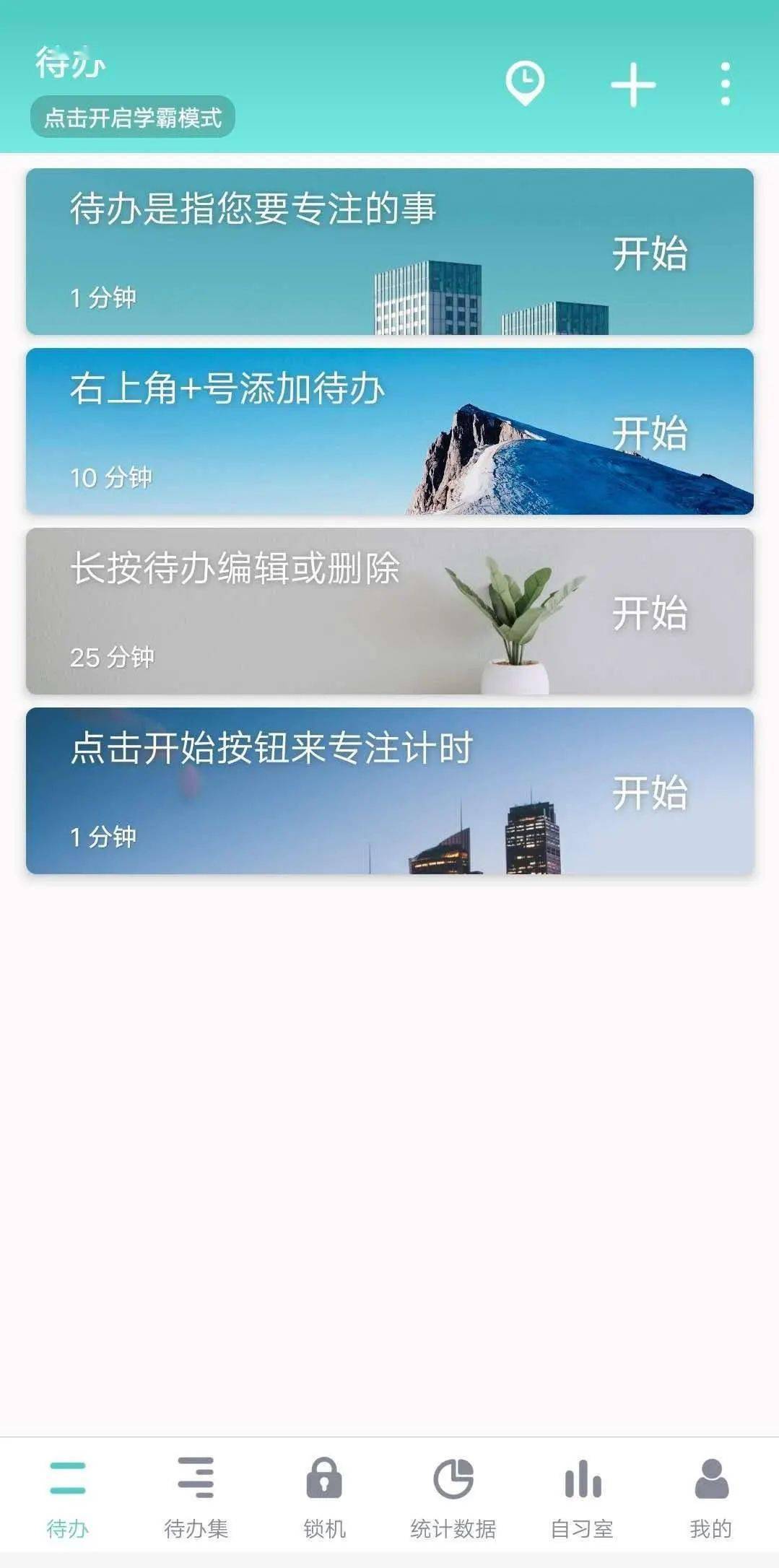Enable 学霸模式 via the chip
Viewport: 779px width, 1568px height.
point(133,117)
